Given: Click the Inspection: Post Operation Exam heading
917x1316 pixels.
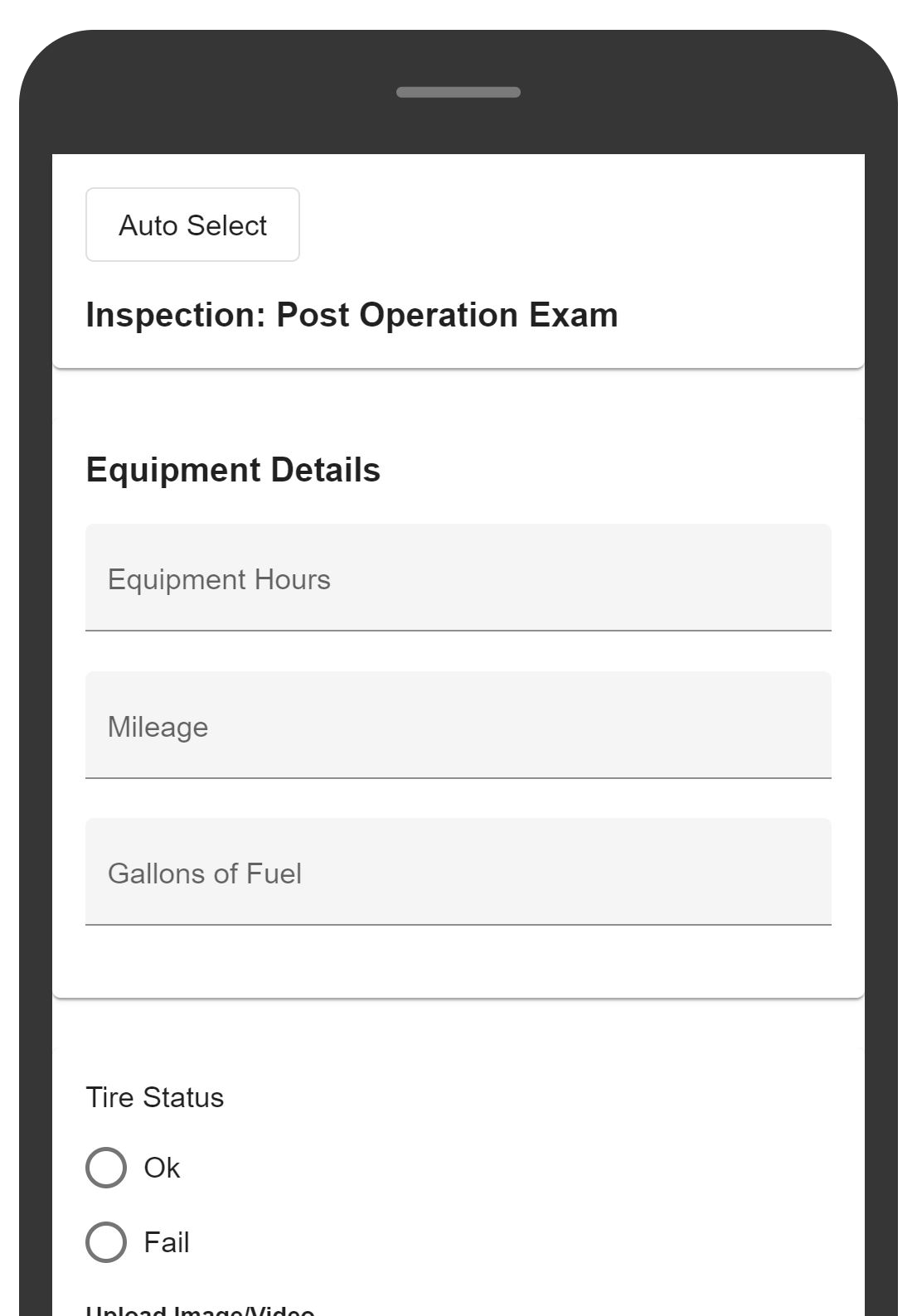Looking at the screenshot, I should [352, 315].
